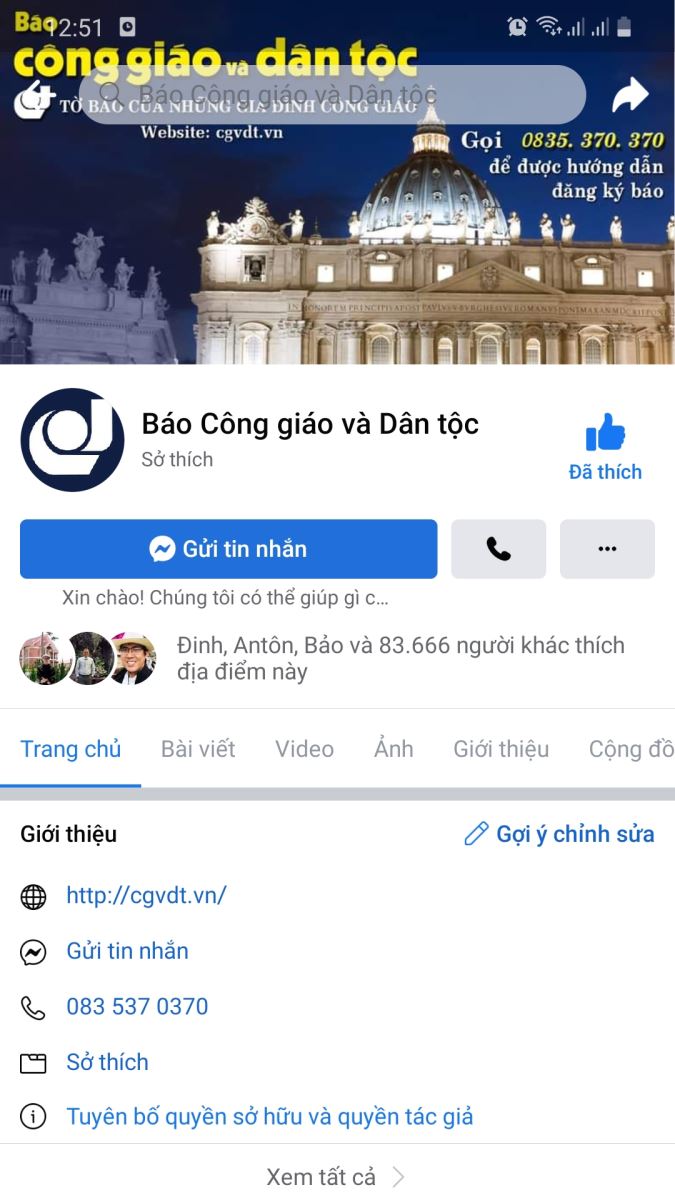
Task: Switch to the Bài viết tab
Action: [x=198, y=749]
